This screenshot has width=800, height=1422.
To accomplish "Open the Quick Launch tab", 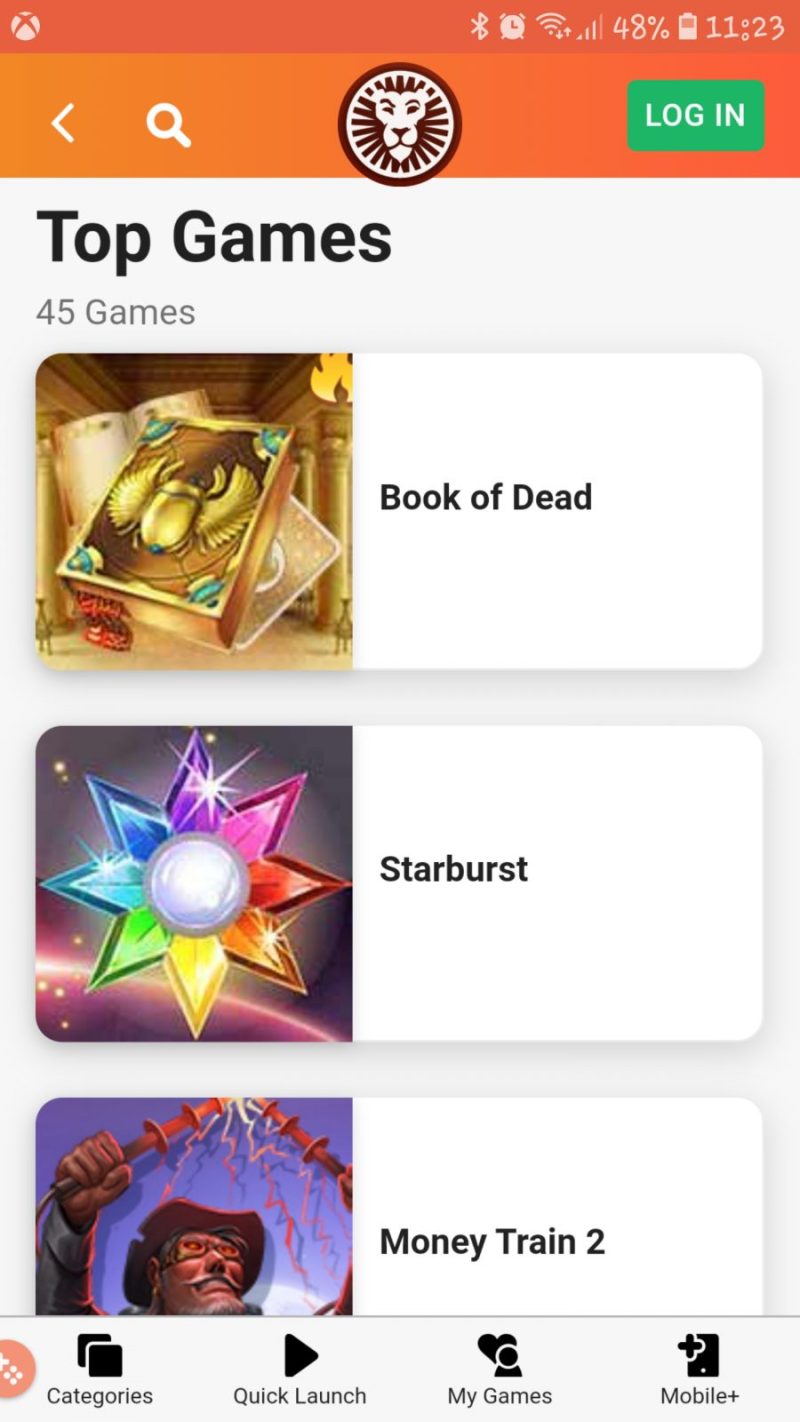I will [x=300, y=1370].
